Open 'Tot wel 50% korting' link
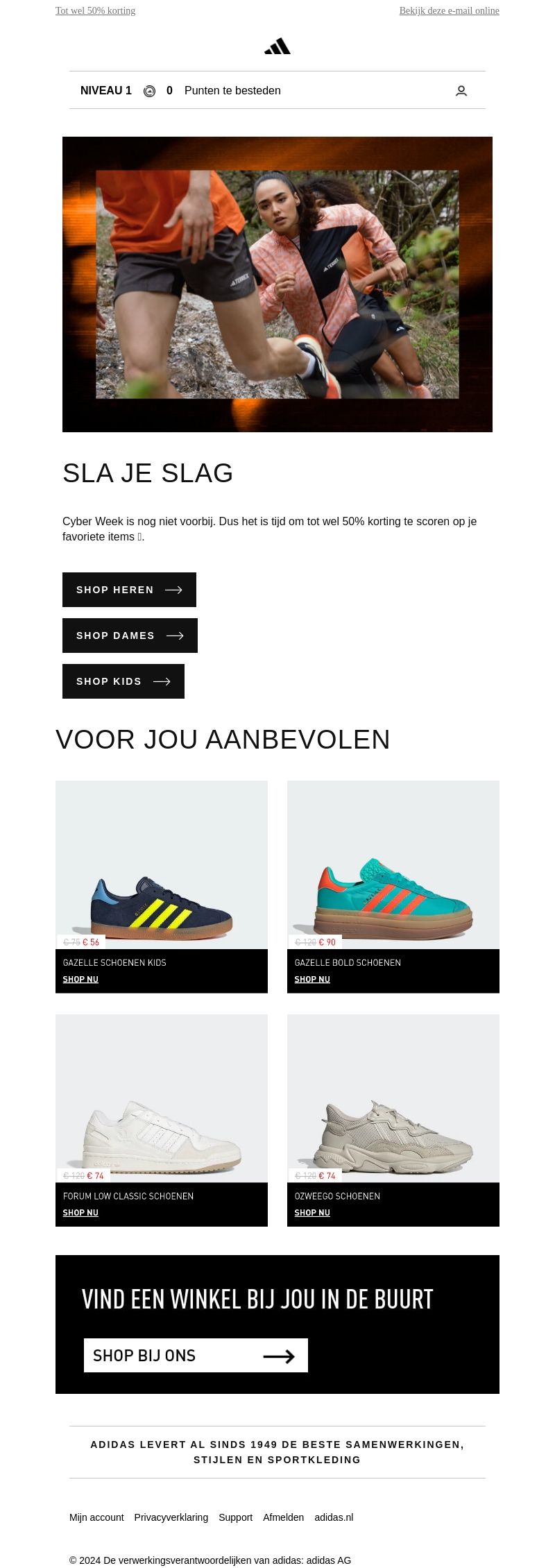Screen dimensions: 555x1568 coord(95,10)
